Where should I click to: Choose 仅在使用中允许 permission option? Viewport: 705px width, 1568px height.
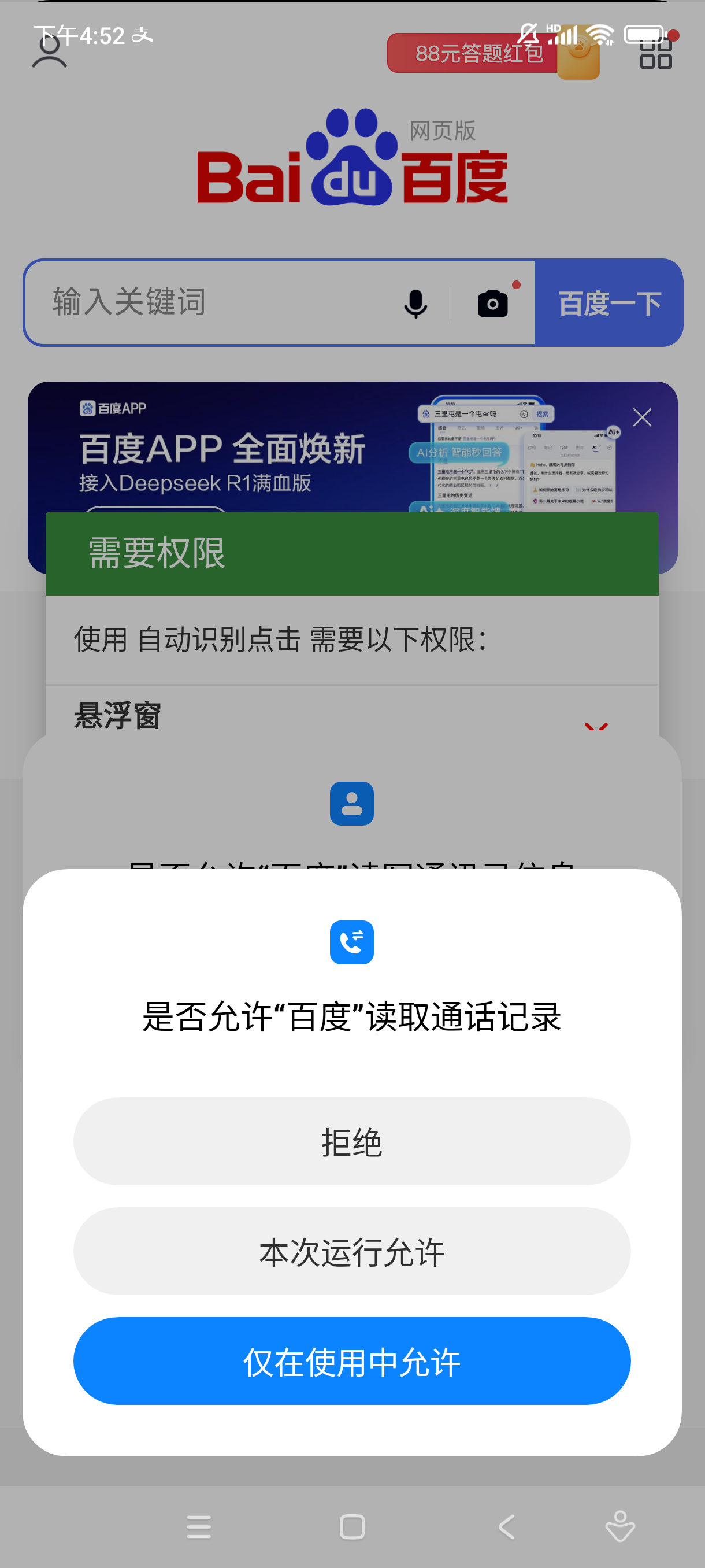[x=351, y=1361]
